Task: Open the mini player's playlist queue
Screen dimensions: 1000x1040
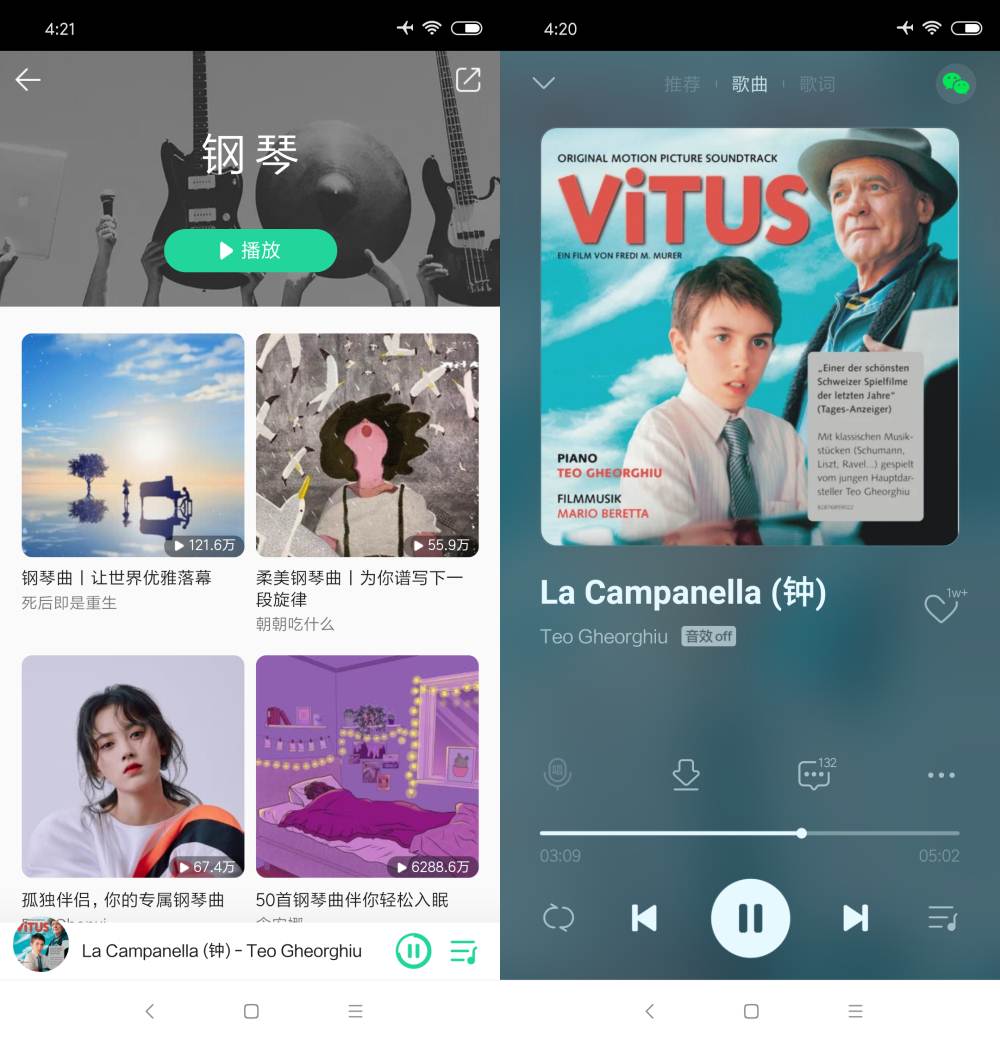Action: 463,950
